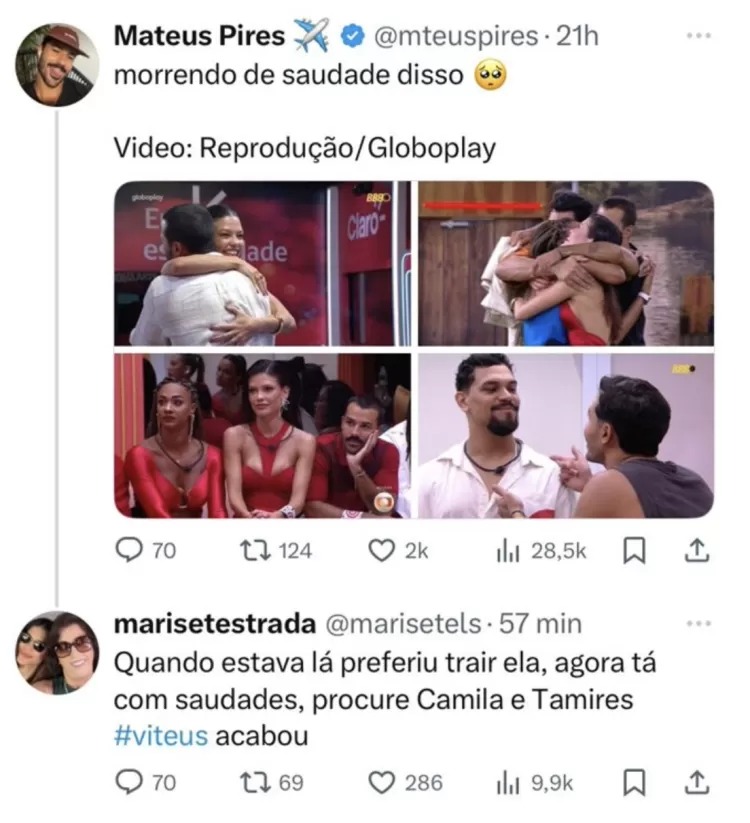Screen dimensions: 750x823
Task: Like Mateus Pires' tweet
Action: click(382, 551)
